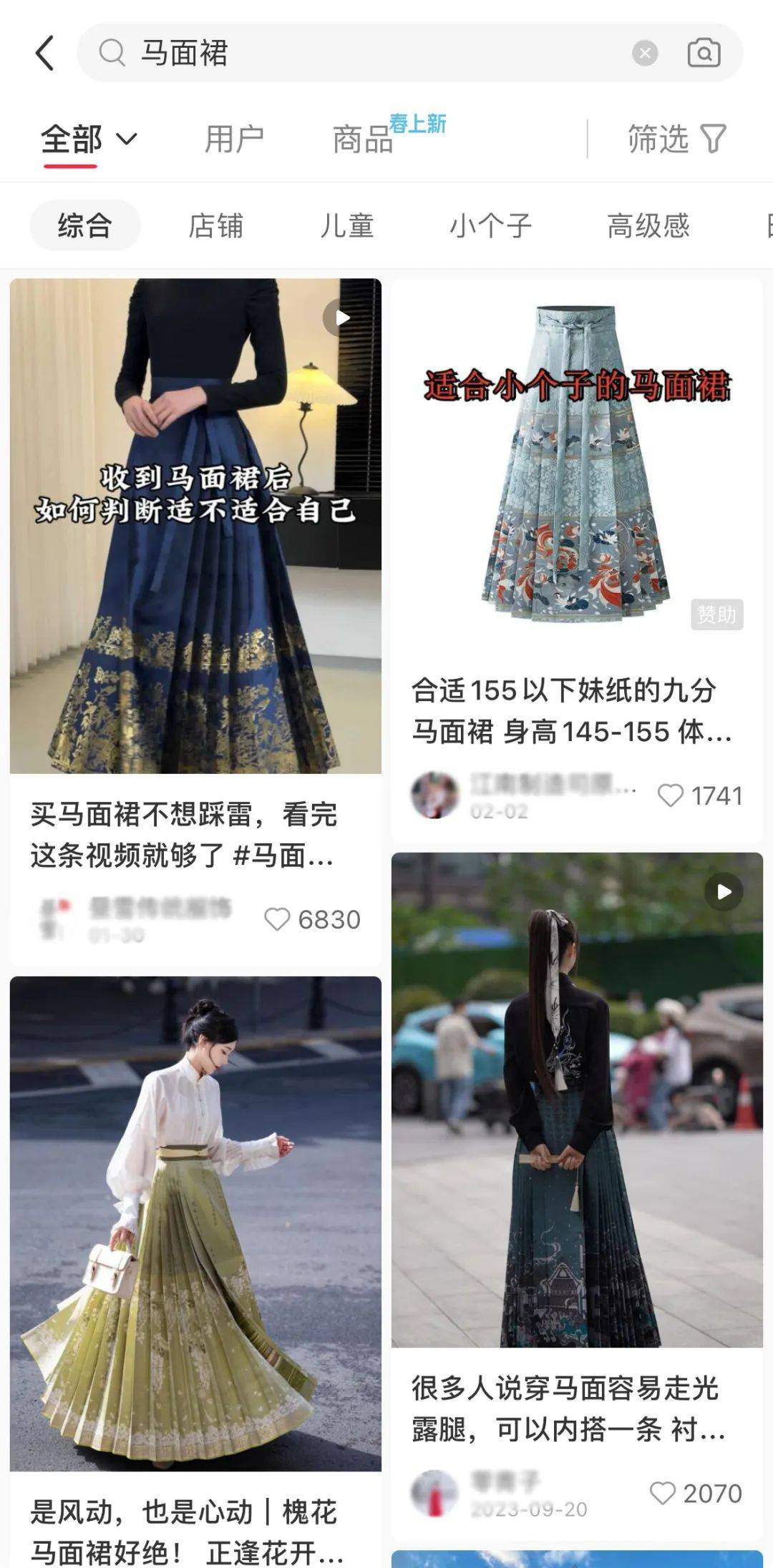Select the 店铺 chip
Viewport: 773px width, 1568px height.
[215, 225]
